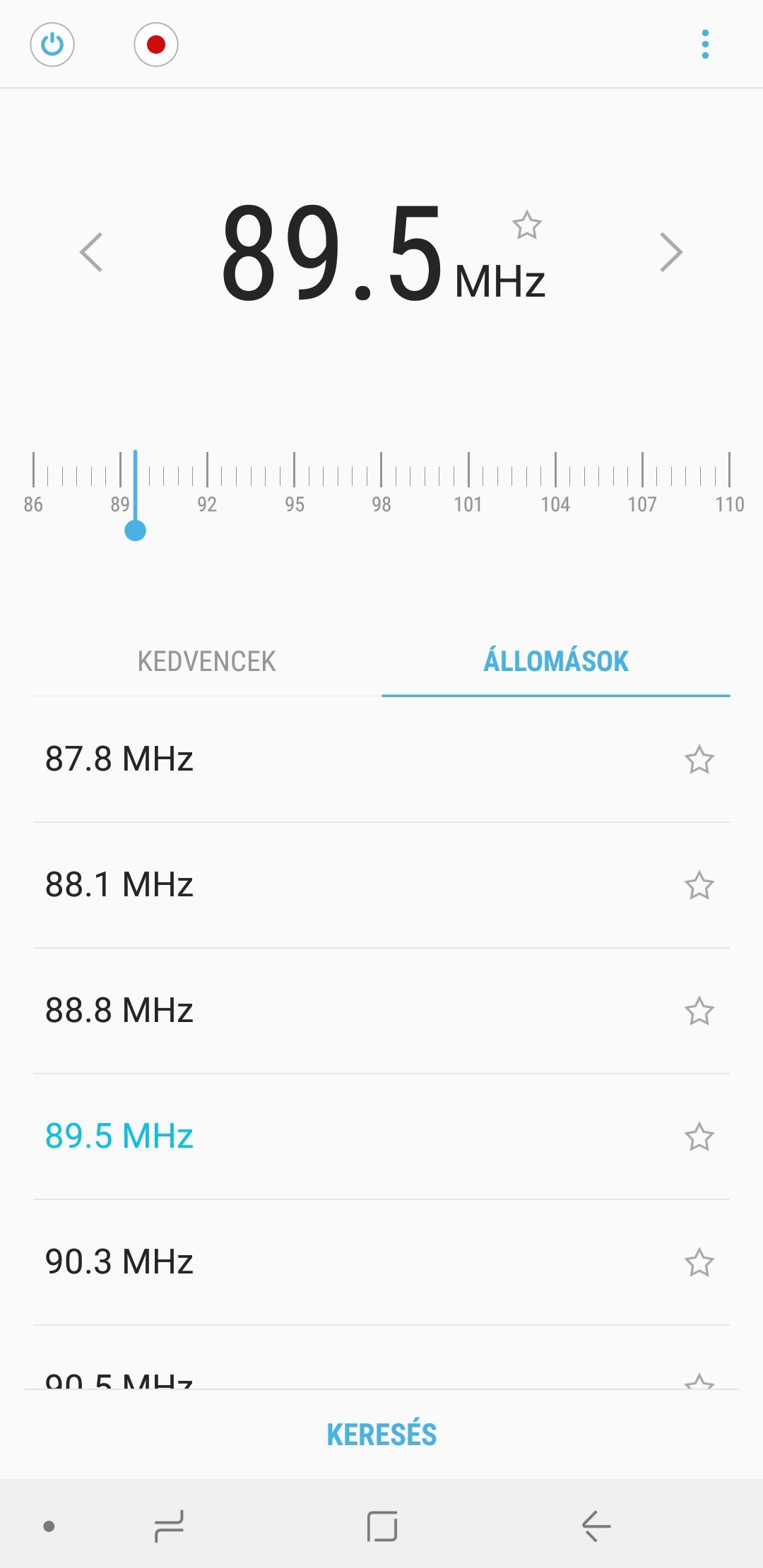Screen dimensions: 763x1568
Task: Star the 87.8 MHz station
Action: pyautogui.click(x=699, y=759)
